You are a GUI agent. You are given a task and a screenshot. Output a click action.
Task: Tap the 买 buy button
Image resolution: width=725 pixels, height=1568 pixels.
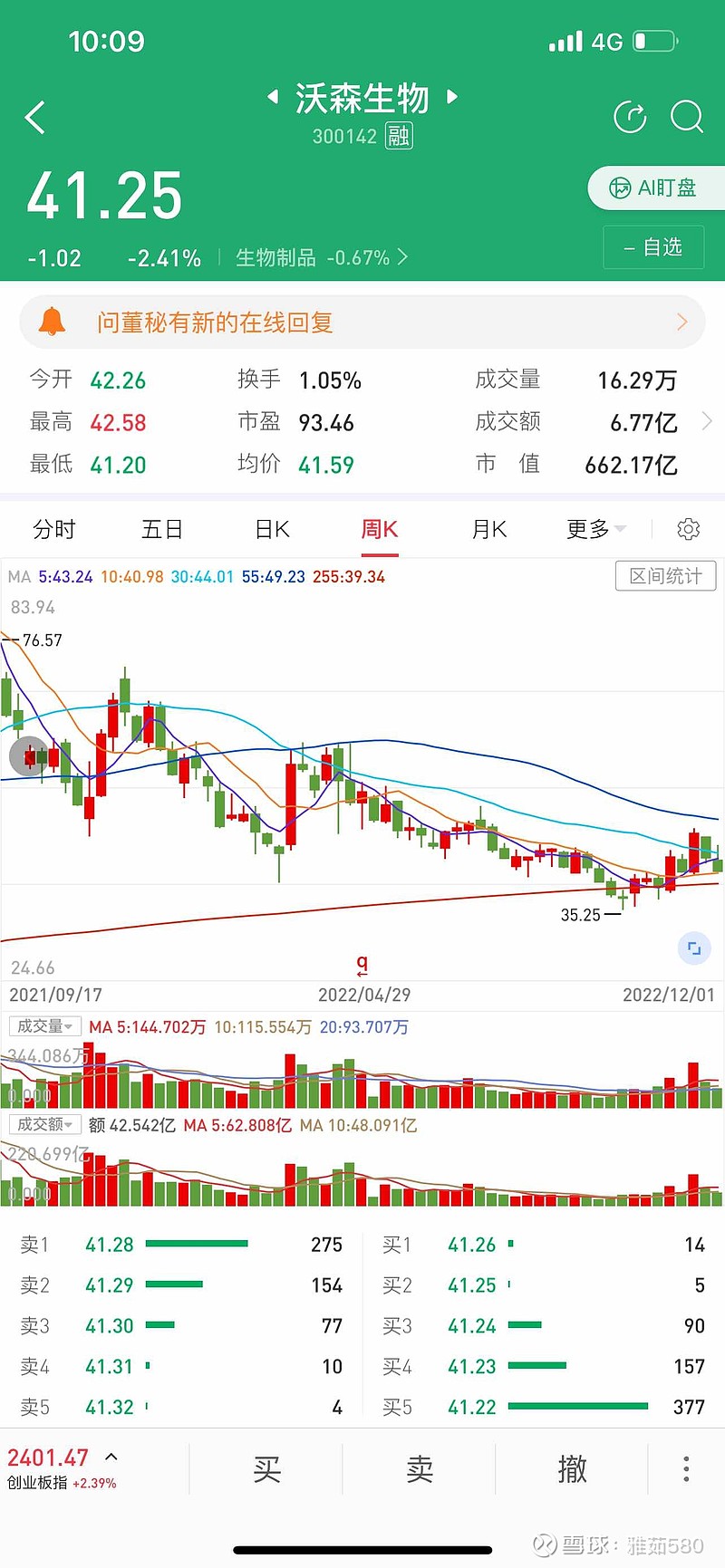[x=266, y=1468]
